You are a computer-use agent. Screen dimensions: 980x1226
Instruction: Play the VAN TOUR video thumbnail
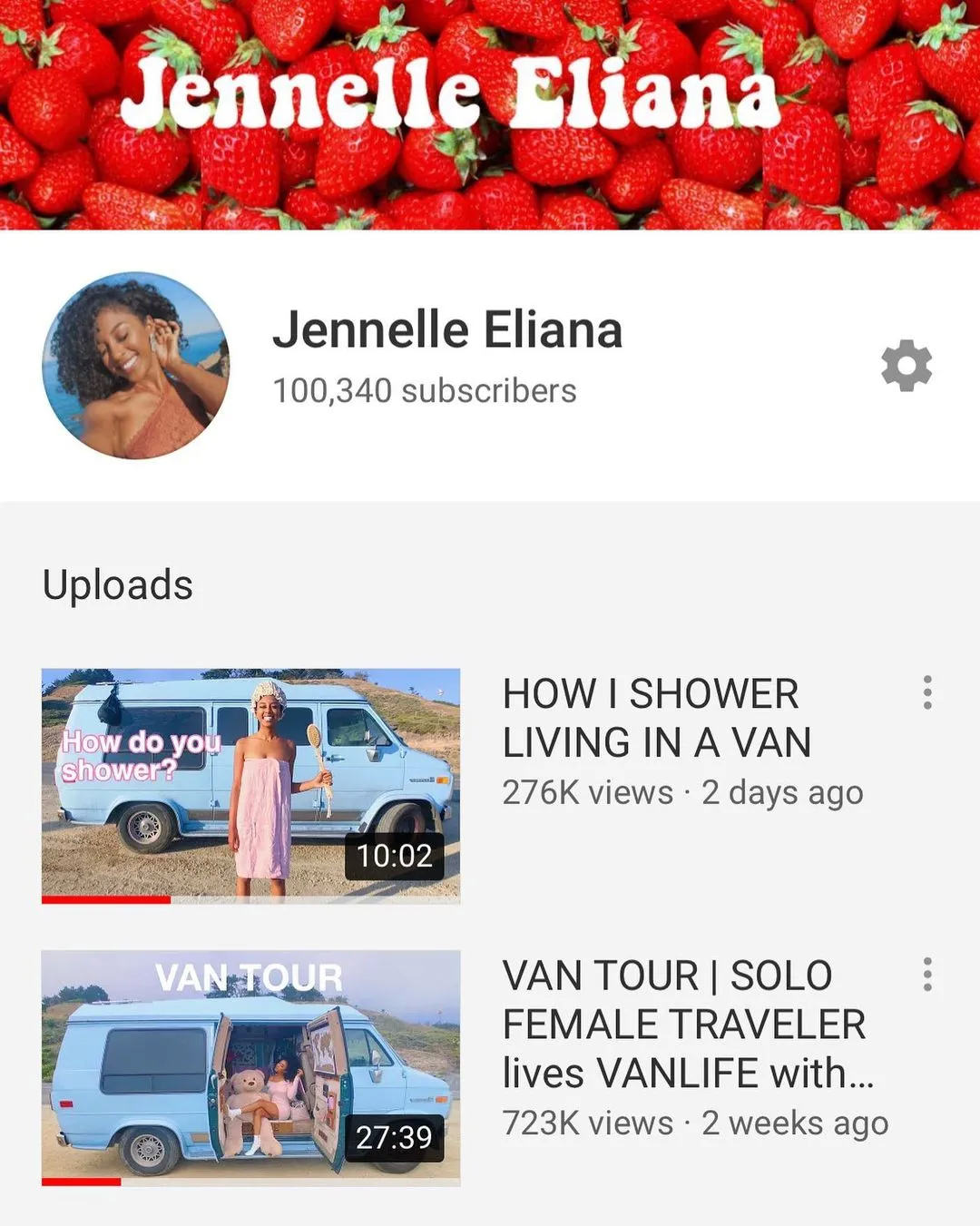(x=250, y=1067)
